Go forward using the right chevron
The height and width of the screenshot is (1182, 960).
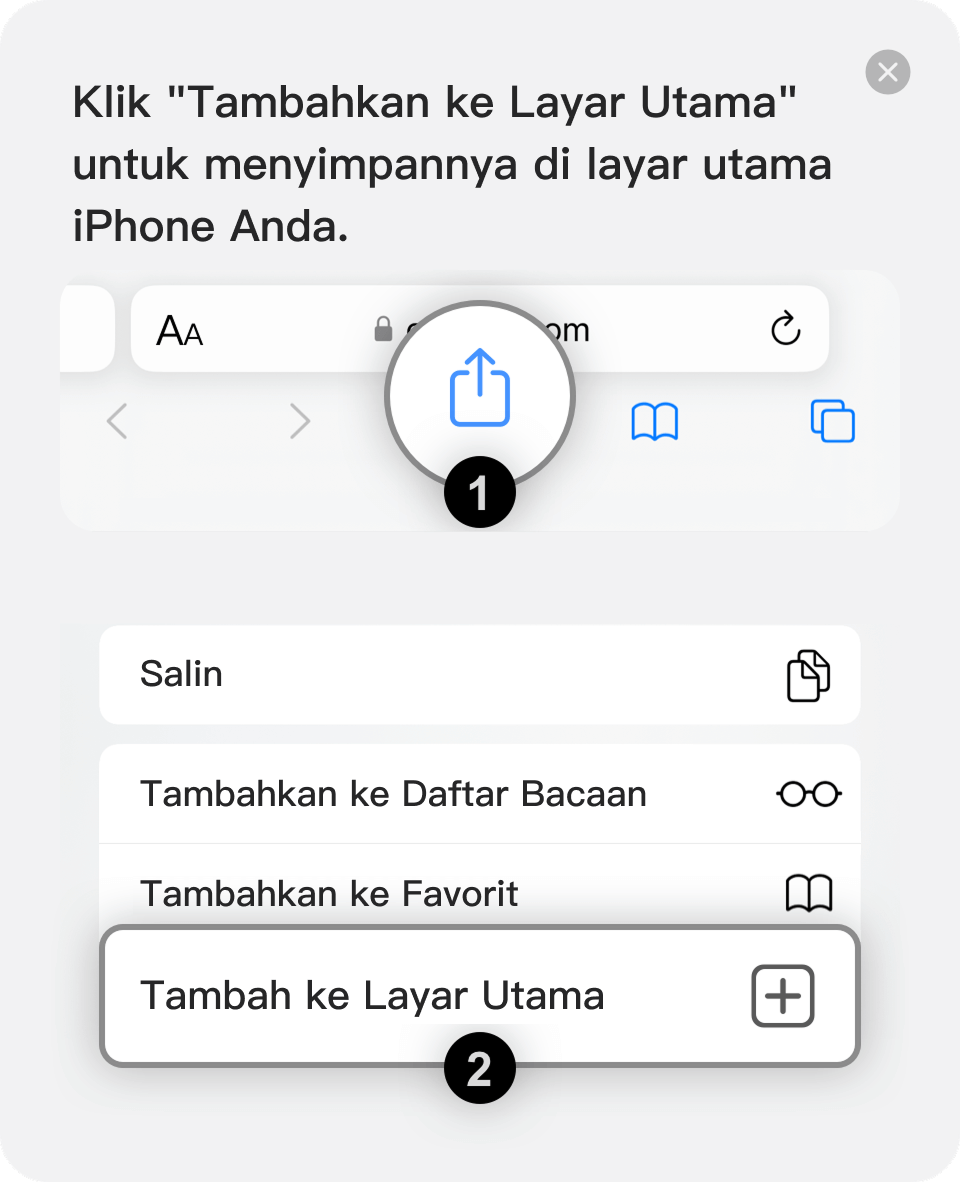300,421
